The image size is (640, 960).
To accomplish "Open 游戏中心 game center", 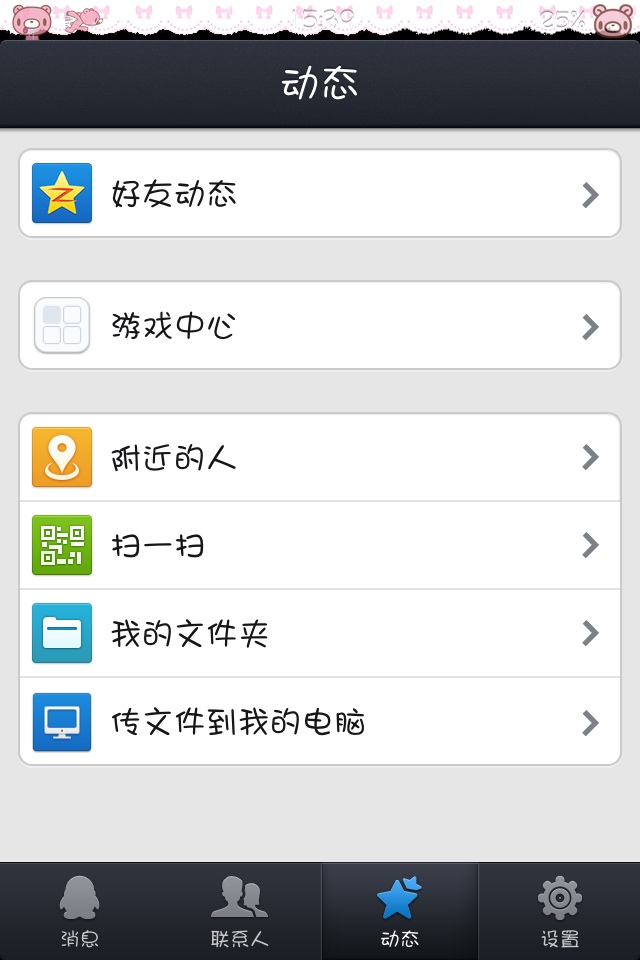I will click(x=320, y=326).
